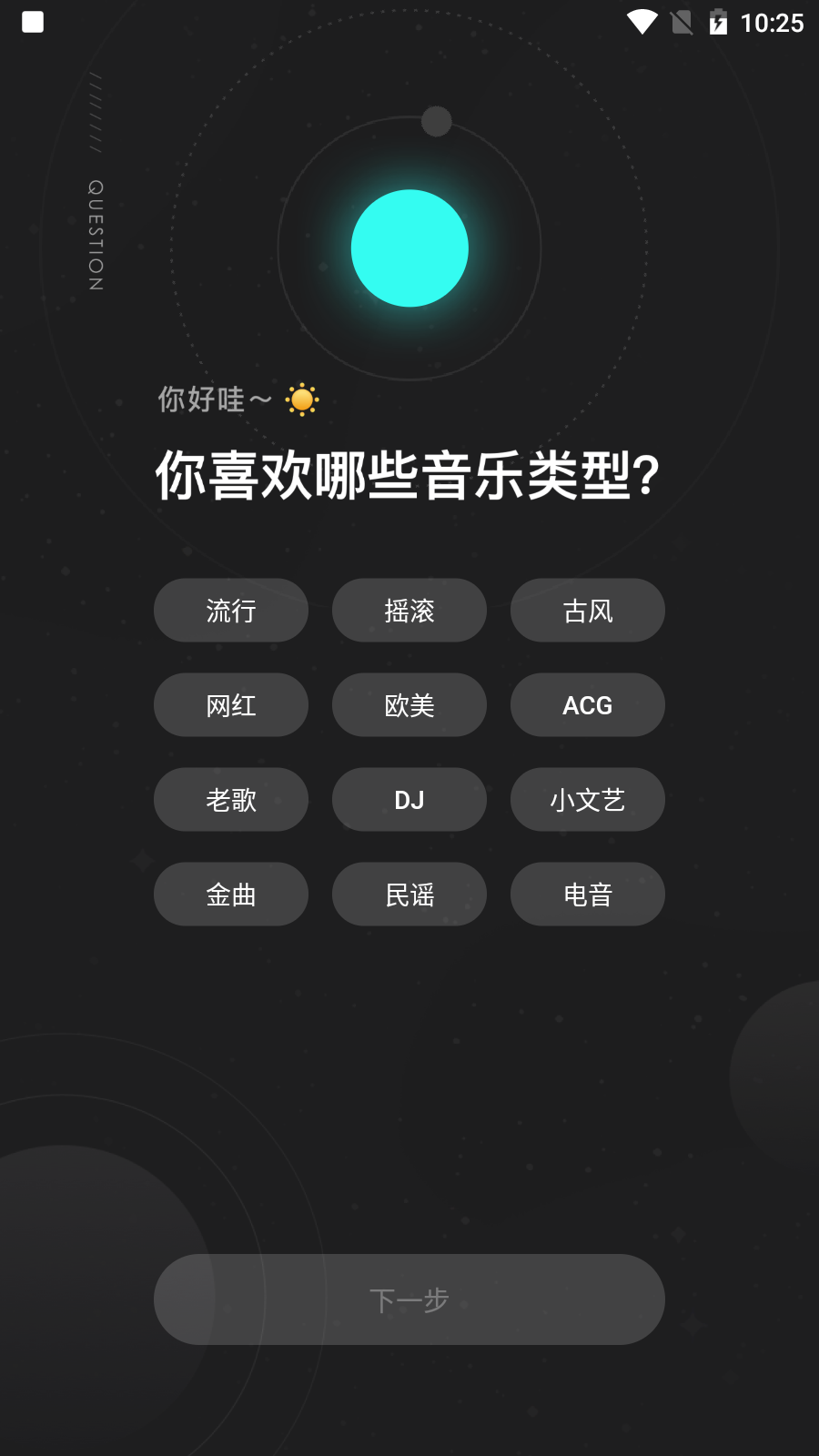Tap the ACG genre chip
This screenshot has width=819, height=1456.
click(588, 705)
